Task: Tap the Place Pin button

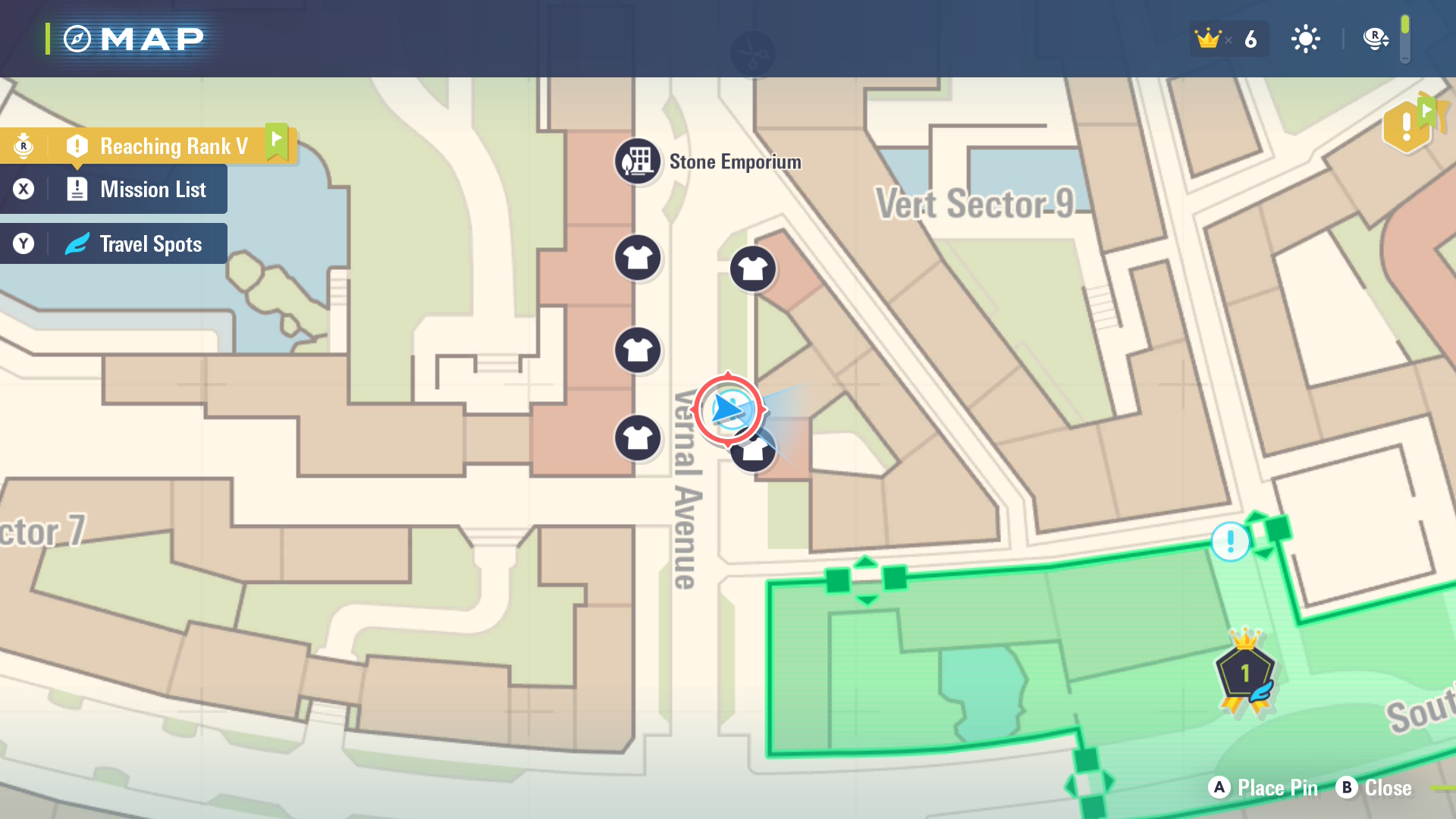Action: (1263, 788)
